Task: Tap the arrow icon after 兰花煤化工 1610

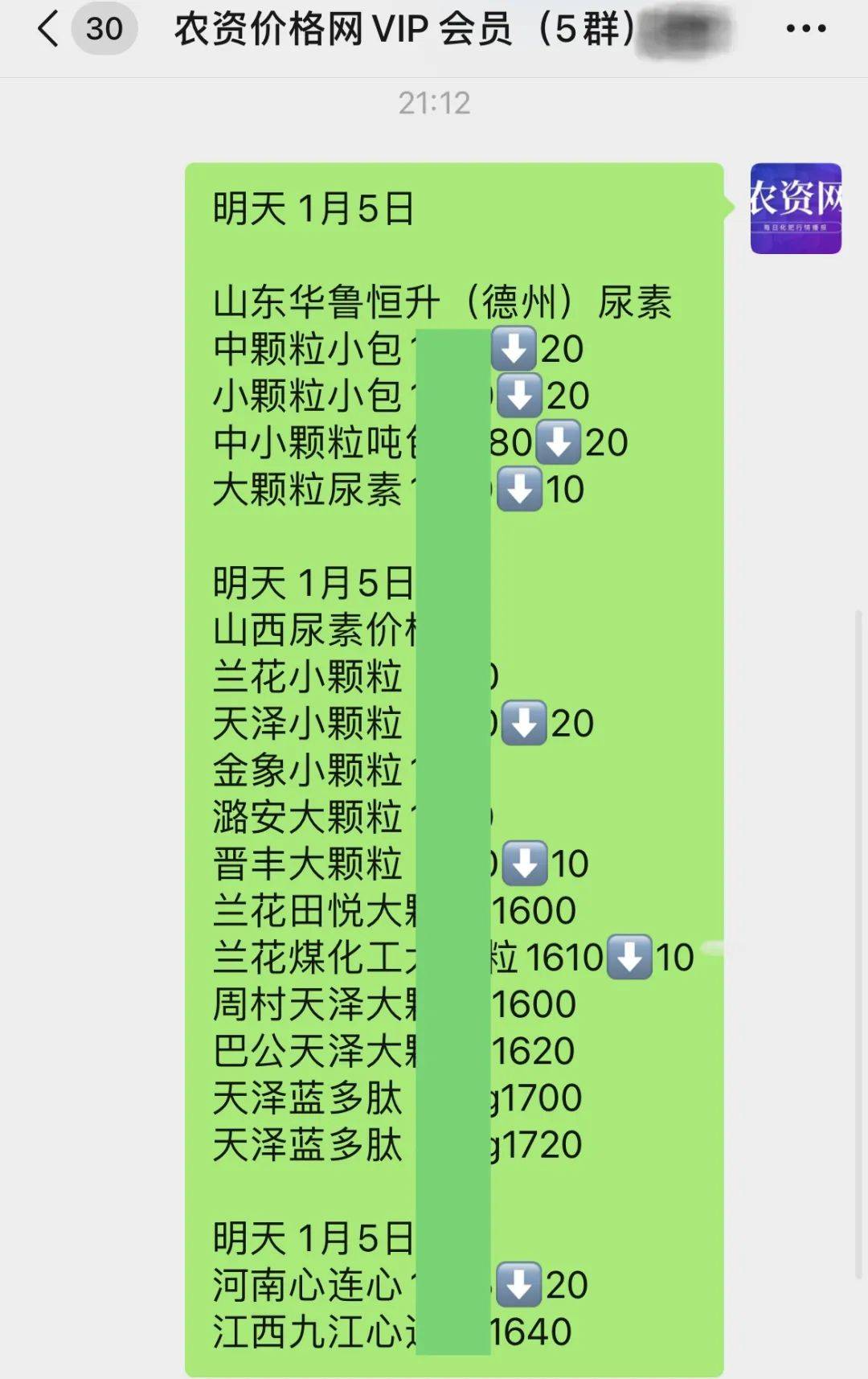Action: 631,957
